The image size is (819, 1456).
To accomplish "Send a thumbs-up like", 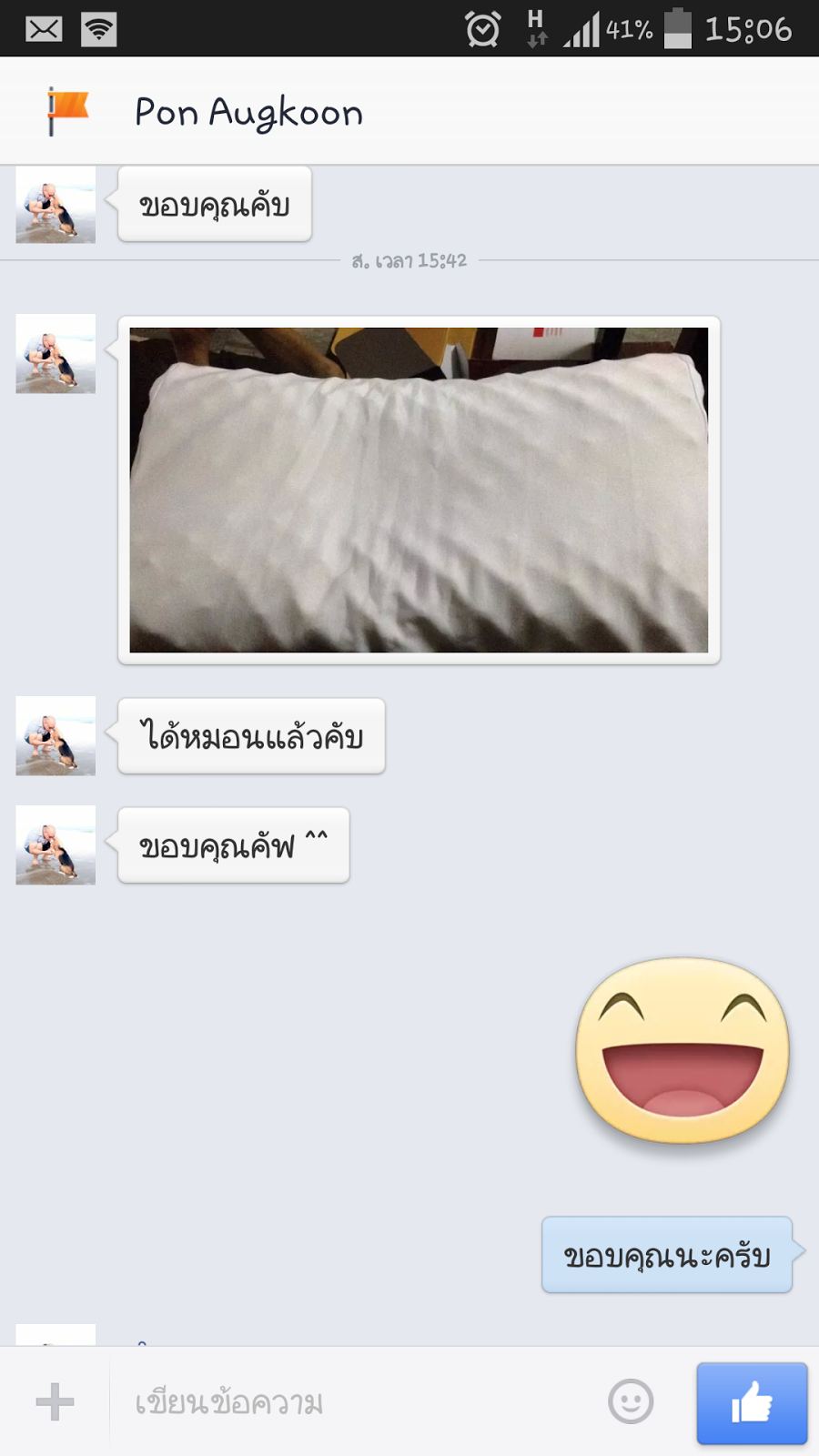I will tap(752, 1402).
